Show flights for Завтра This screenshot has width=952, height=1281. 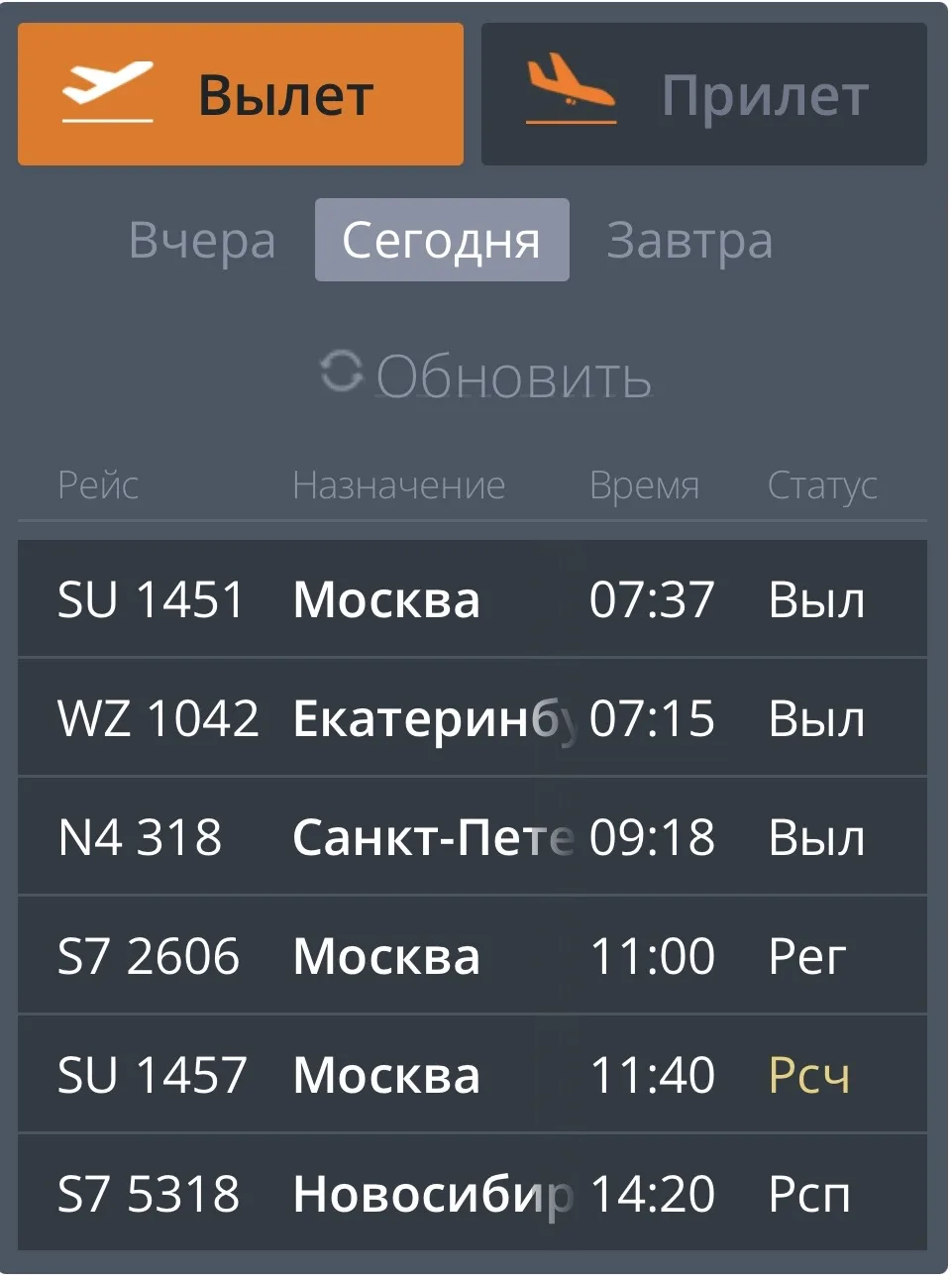689,241
